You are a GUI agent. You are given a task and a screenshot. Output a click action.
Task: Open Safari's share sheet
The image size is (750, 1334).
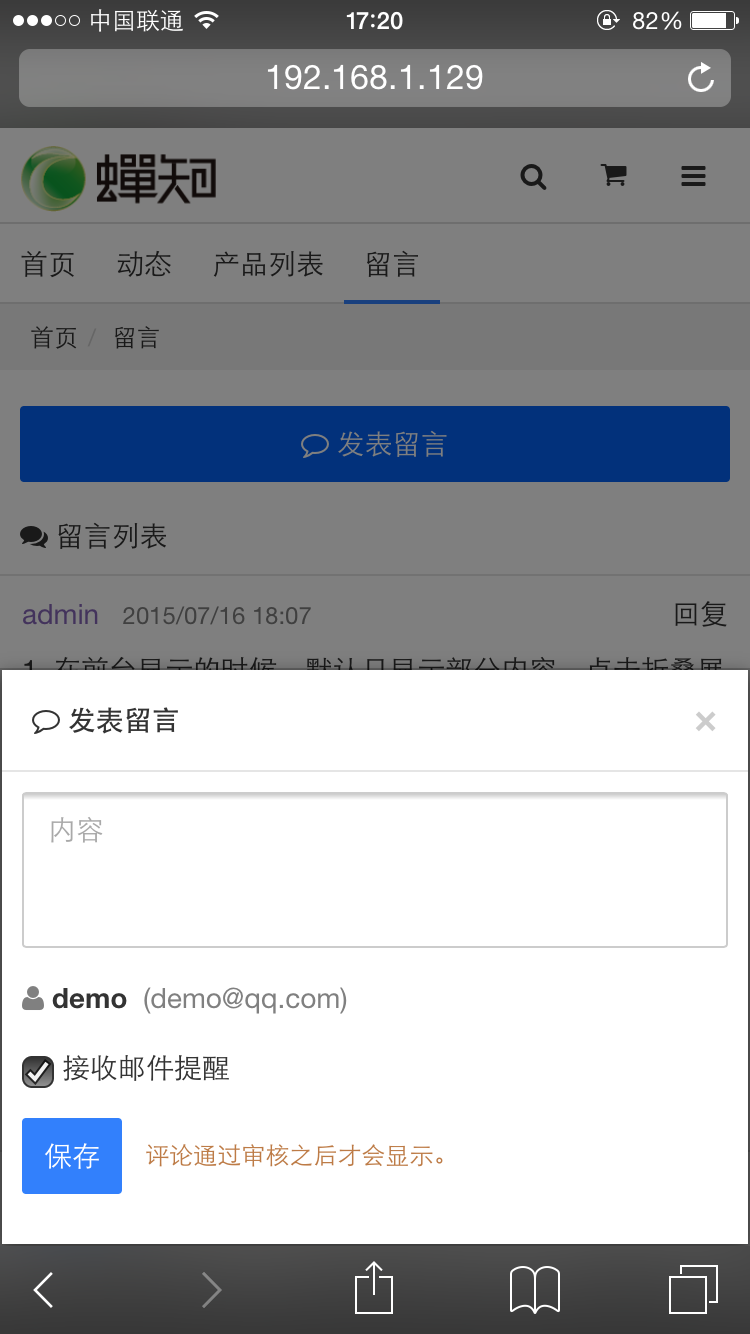pyautogui.click(x=375, y=1288)
